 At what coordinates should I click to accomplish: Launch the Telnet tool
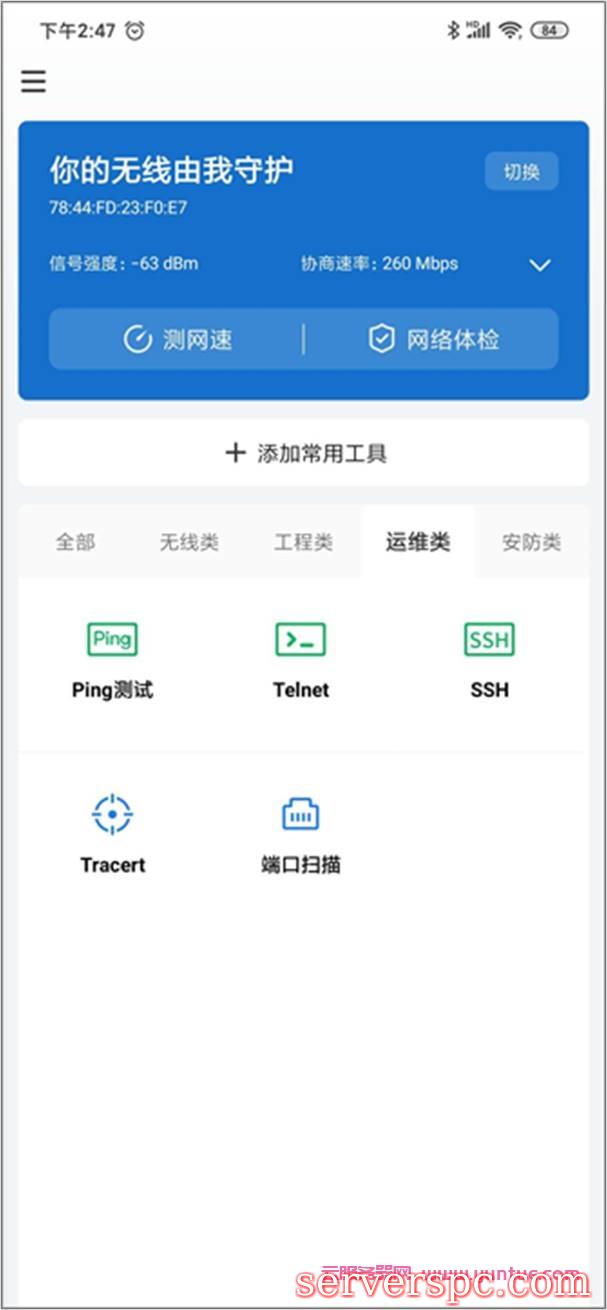[301, 659]
